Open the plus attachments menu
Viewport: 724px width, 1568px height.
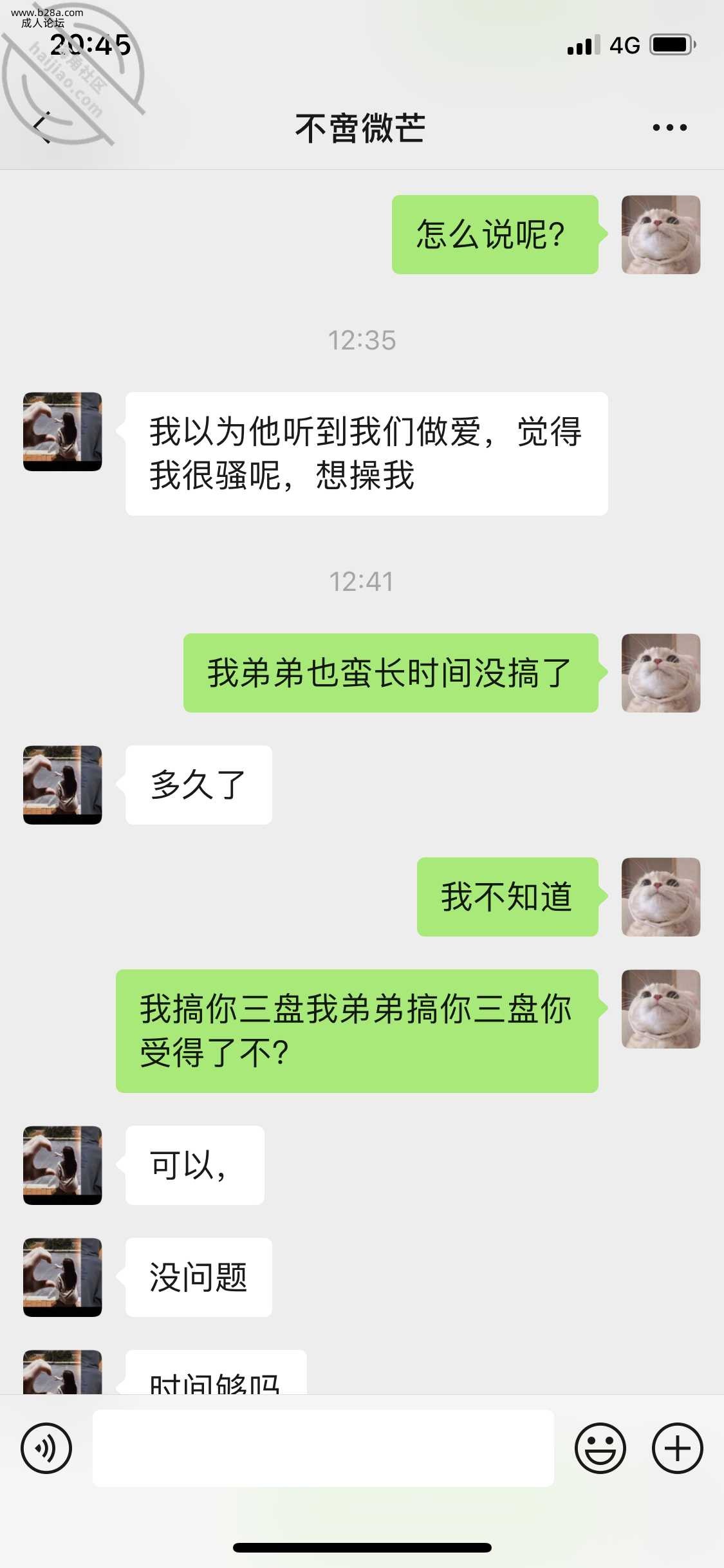click(677, 1448)
